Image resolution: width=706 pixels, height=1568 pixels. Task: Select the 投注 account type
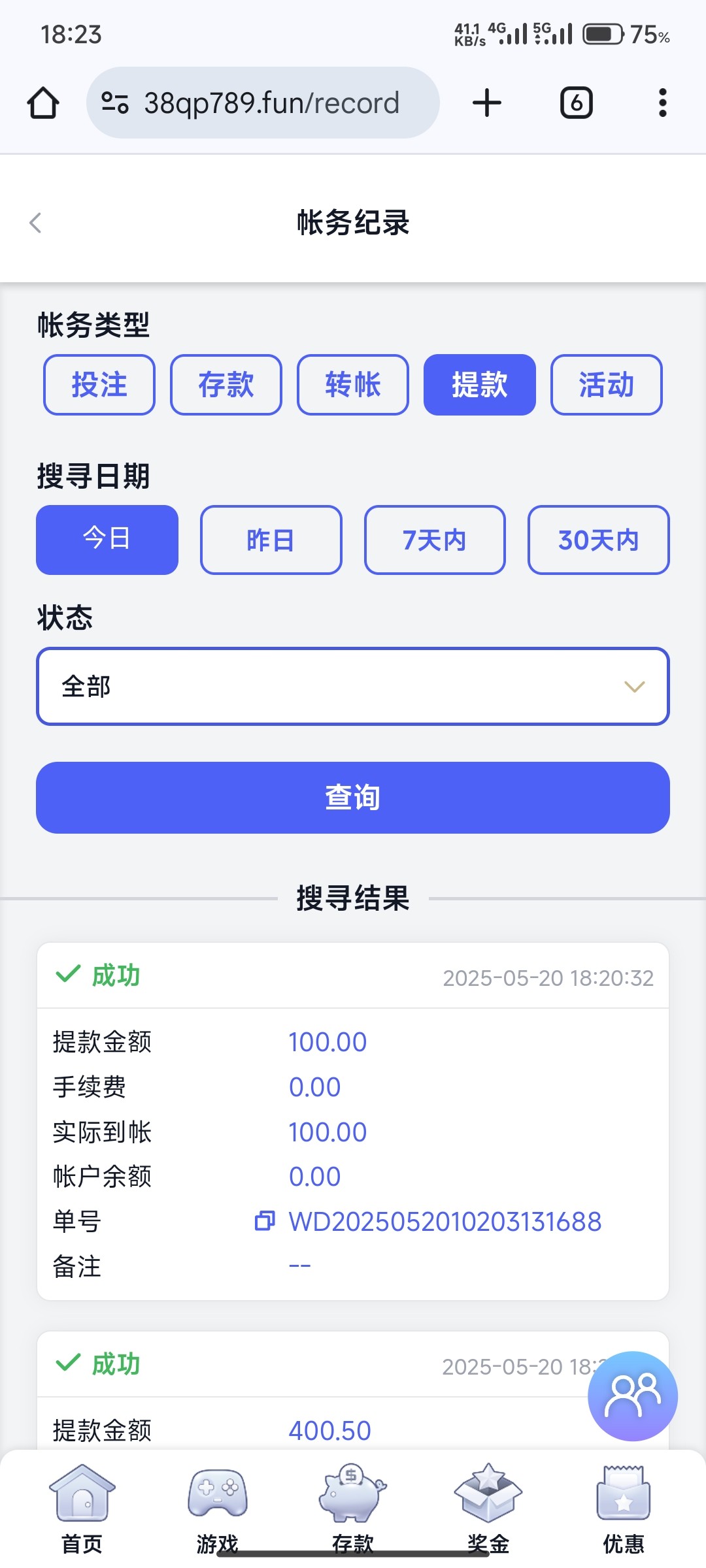click(x=99, y=385)
